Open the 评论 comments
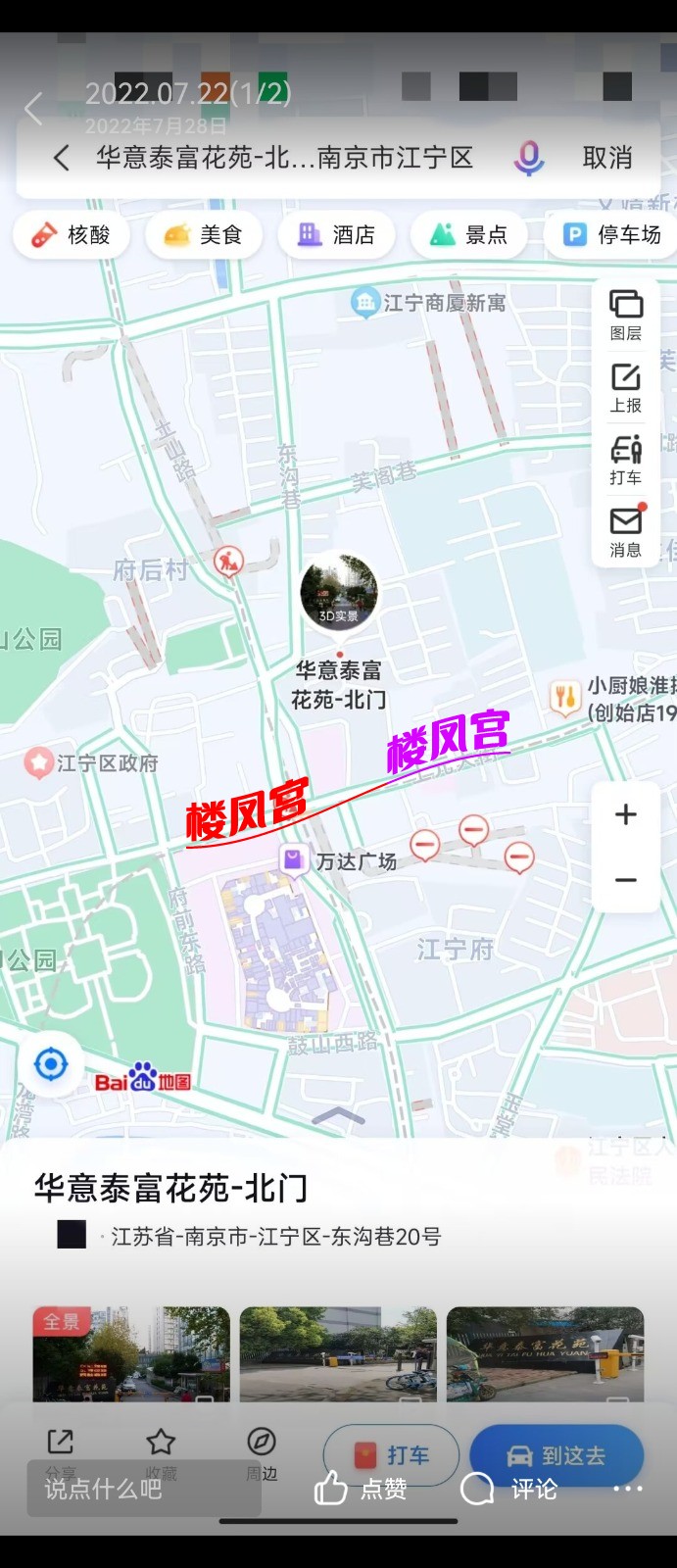Screen dimensions: 677x1568 pos(509,1489)
